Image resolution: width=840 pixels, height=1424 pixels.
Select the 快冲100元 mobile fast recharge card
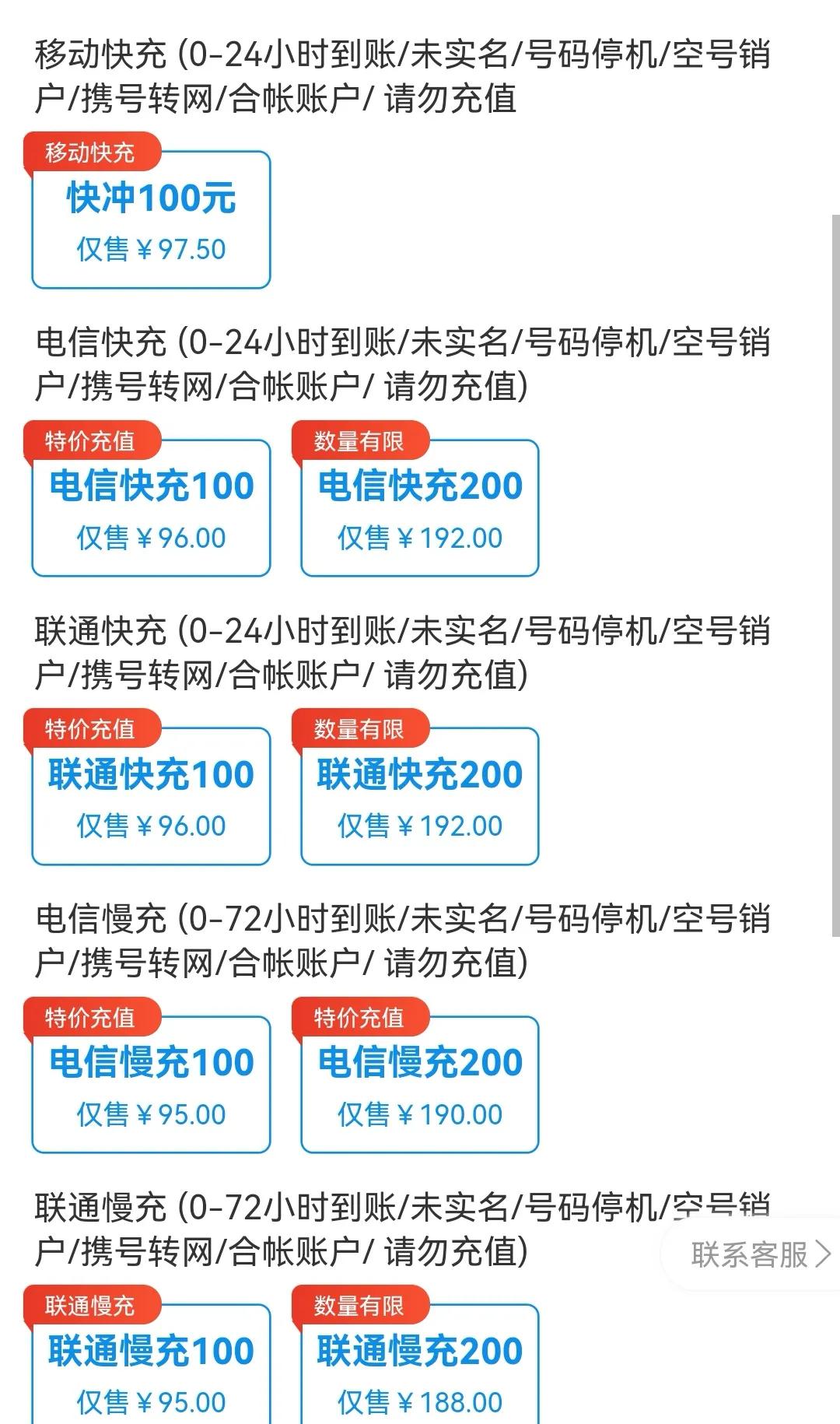pos(150,218)
